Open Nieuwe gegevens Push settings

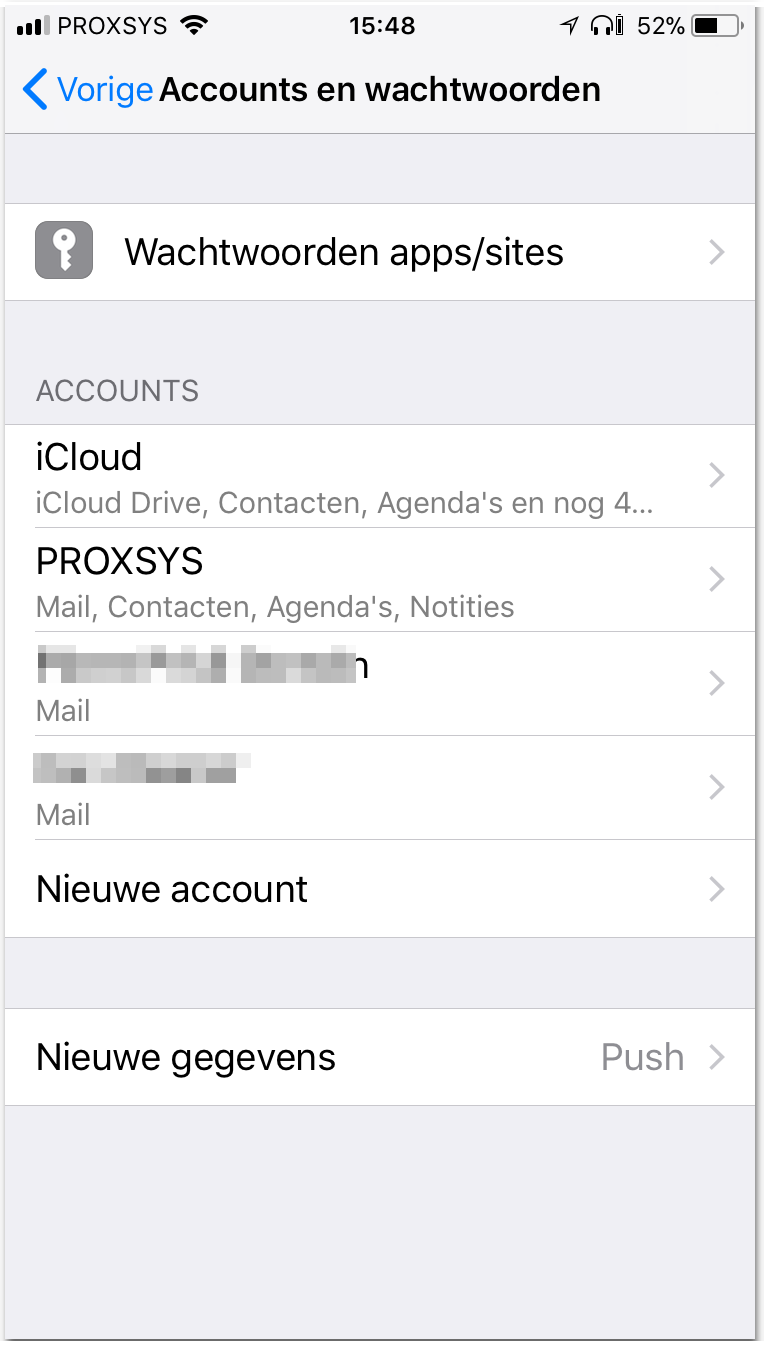pyautogui.click(x=380, y=1057)
